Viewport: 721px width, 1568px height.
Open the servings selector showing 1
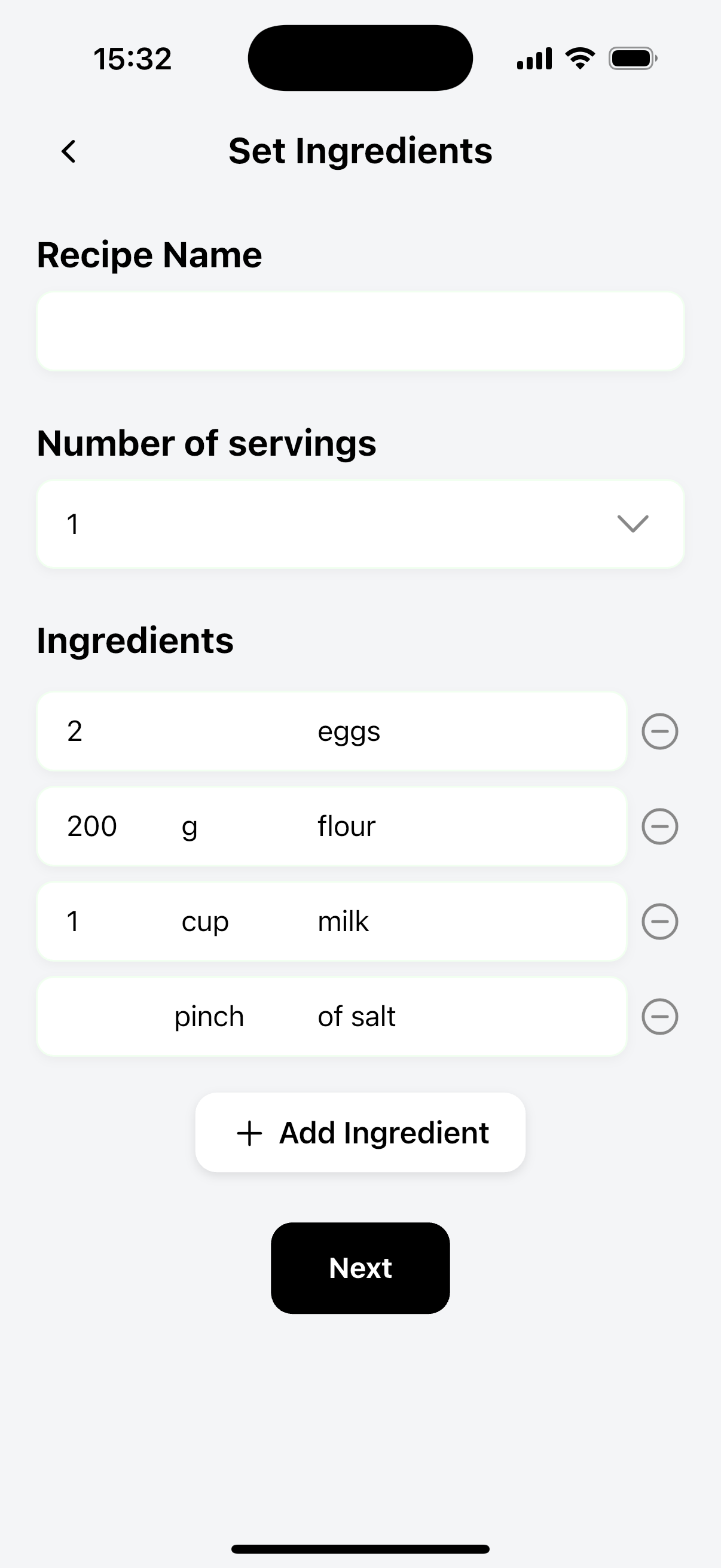coord(361,524)
